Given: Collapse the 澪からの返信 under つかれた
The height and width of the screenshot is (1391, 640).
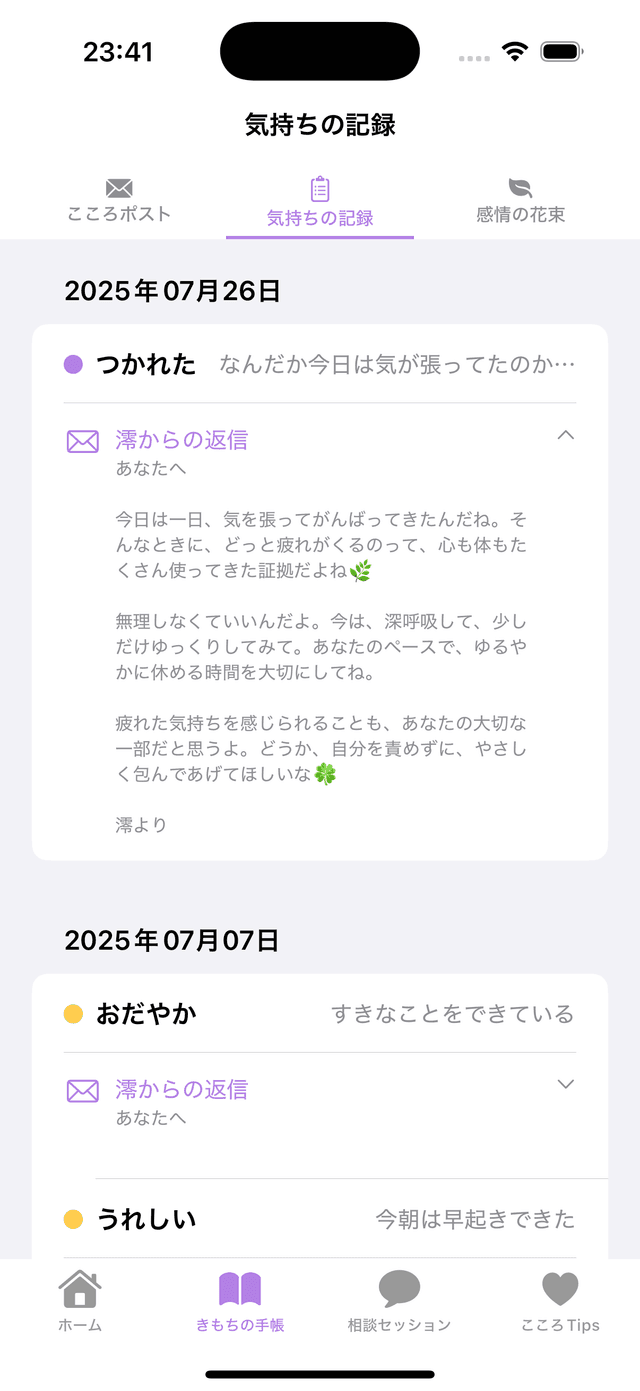Looking at the screenshot, I should (565, 435).
